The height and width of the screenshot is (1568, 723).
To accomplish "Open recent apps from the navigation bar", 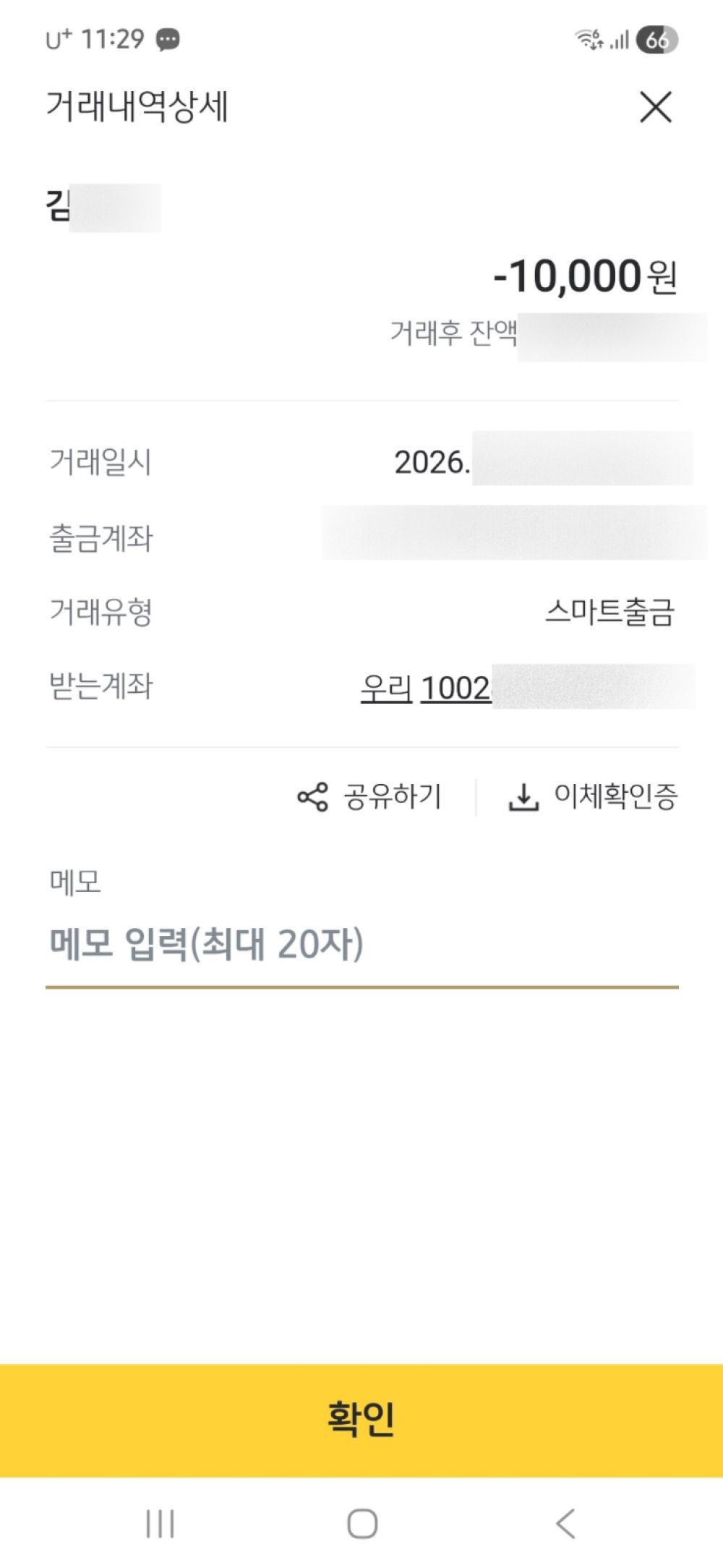I will [x=160, y=1523].
